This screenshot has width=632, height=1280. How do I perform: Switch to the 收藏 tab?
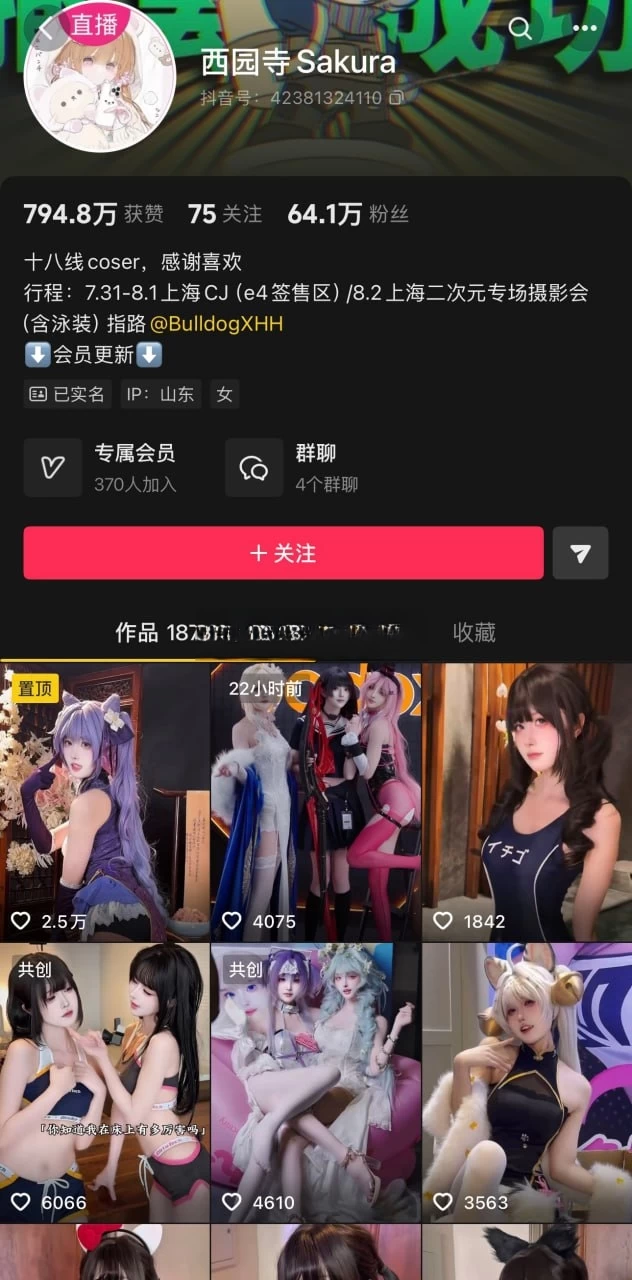[x=474, y=632]
